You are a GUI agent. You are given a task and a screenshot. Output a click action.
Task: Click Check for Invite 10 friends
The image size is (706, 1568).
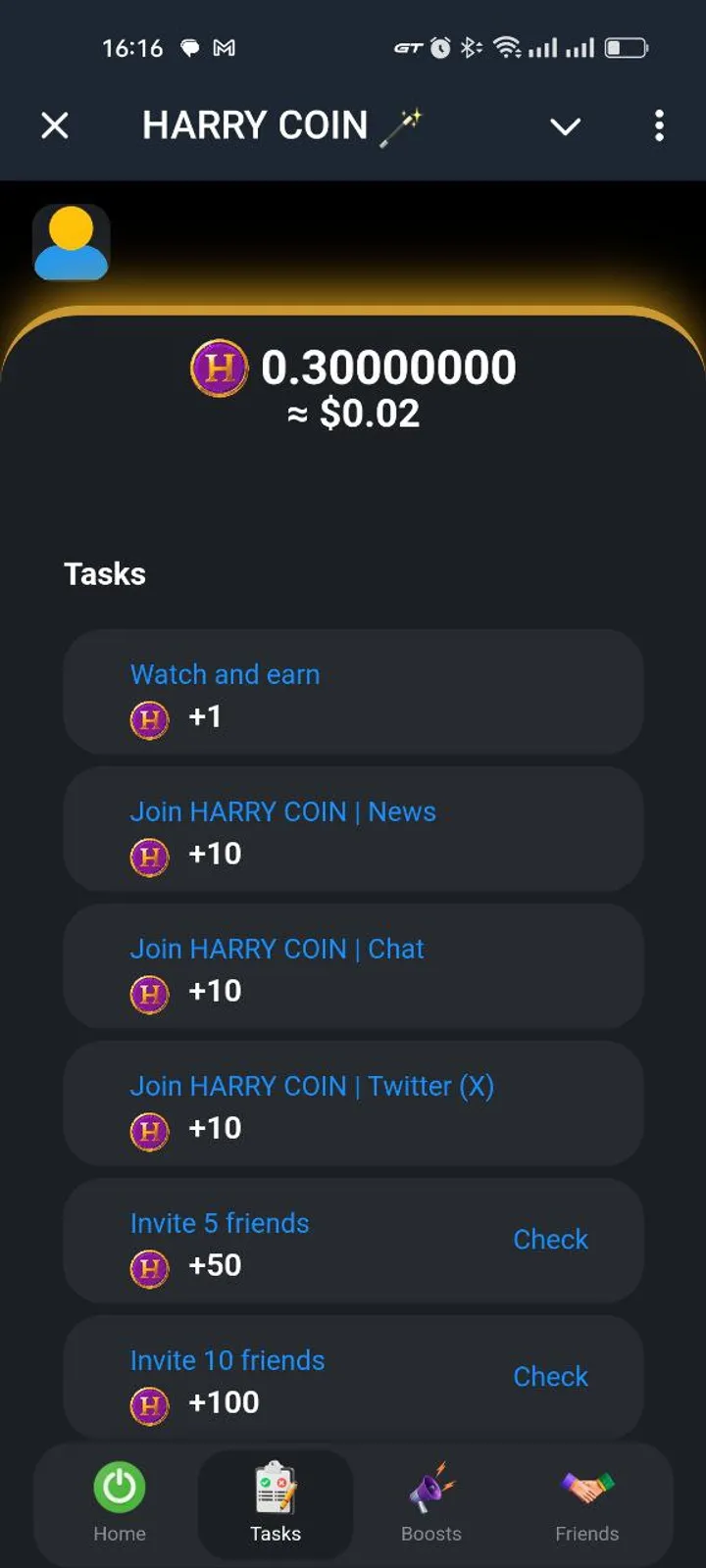pos(550,1377)
